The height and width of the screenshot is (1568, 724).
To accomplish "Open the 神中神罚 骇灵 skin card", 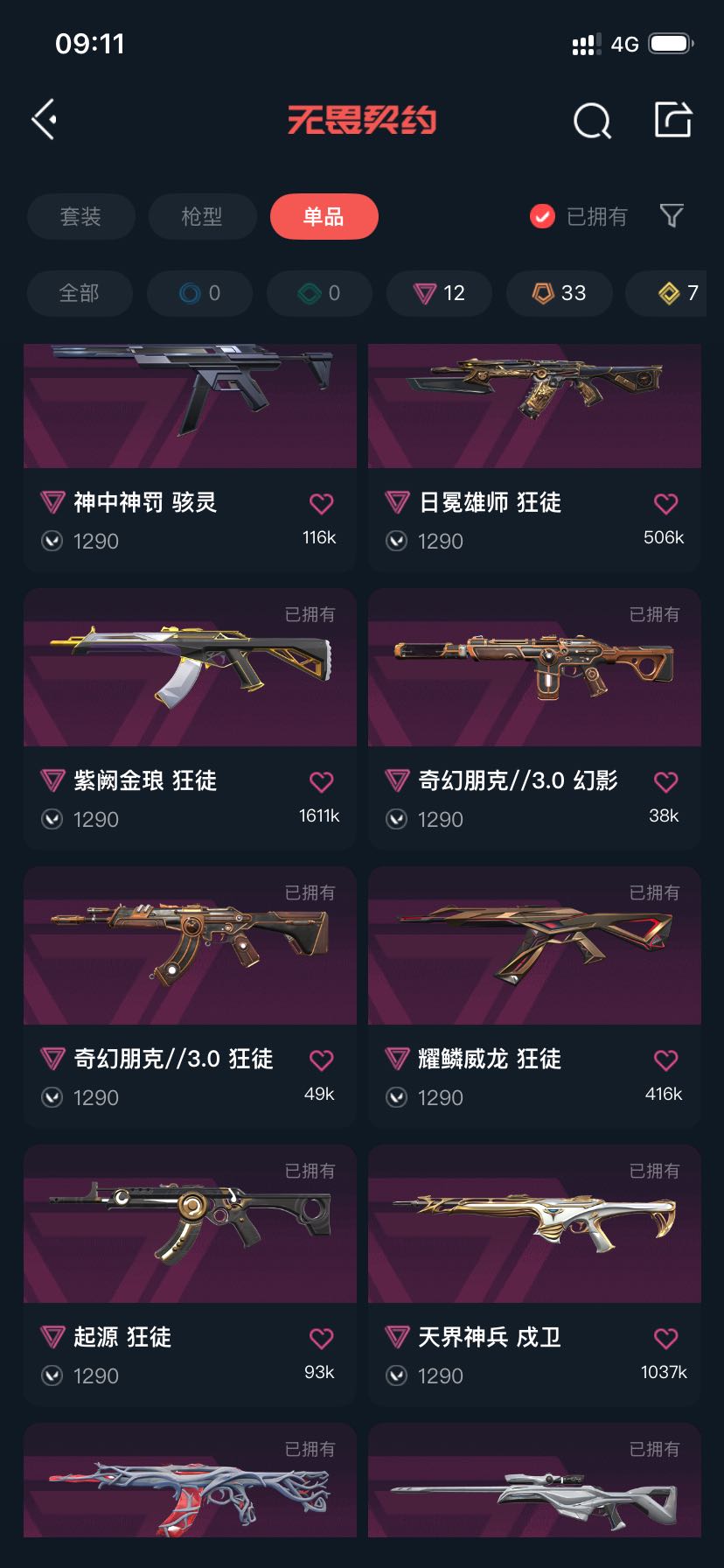I will pos(190,458).
